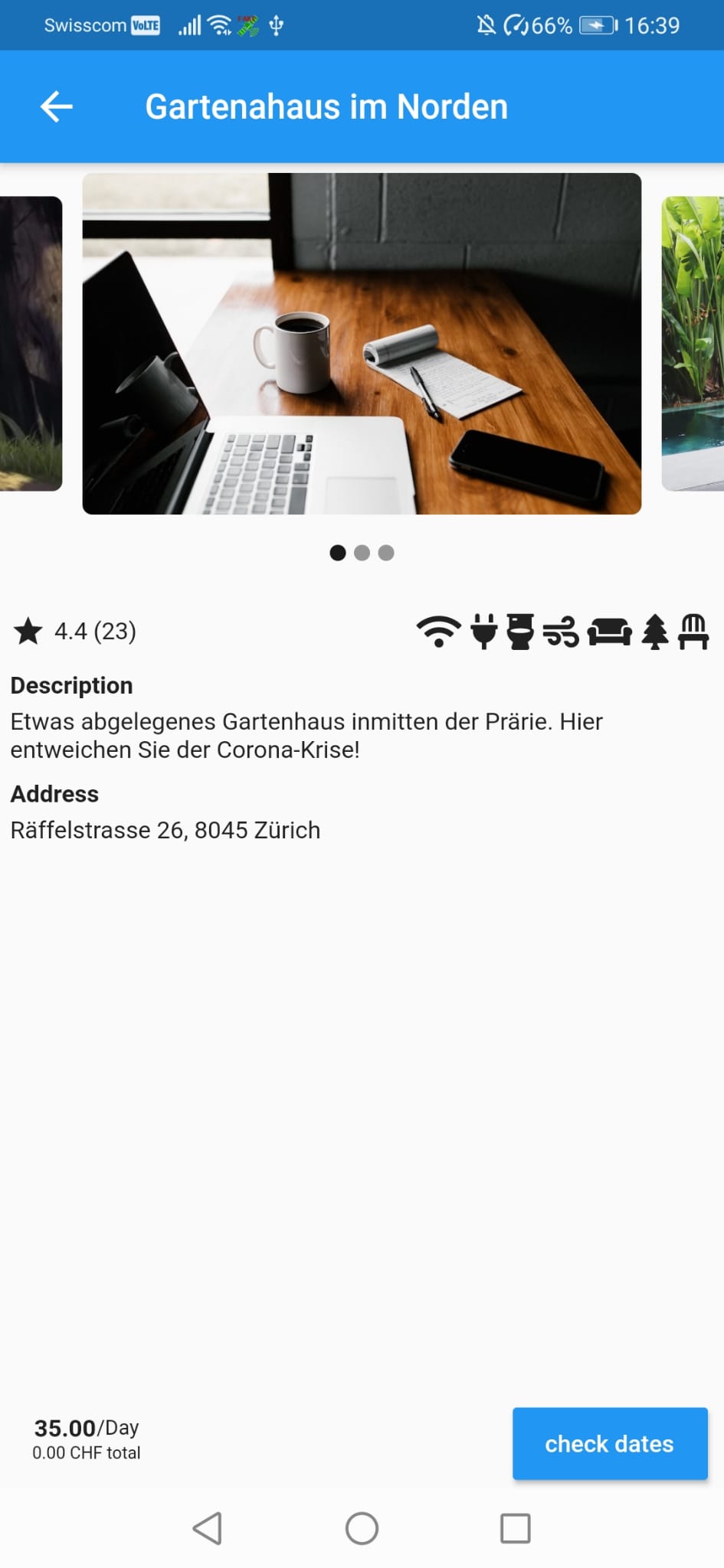Open the recent apps overview
The image size is (724, 1568).
click(515, 1528)
